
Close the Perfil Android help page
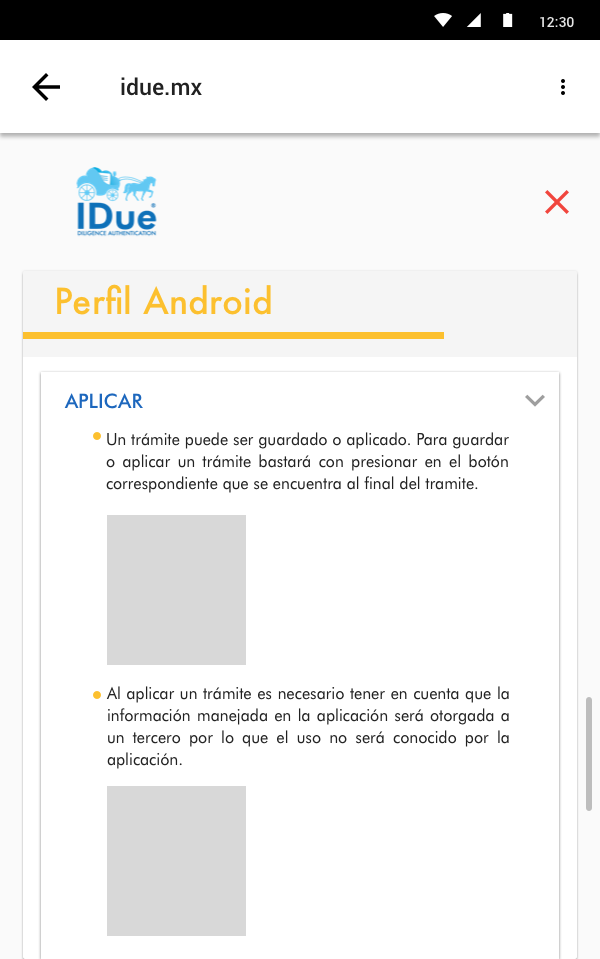click(557, 202)
